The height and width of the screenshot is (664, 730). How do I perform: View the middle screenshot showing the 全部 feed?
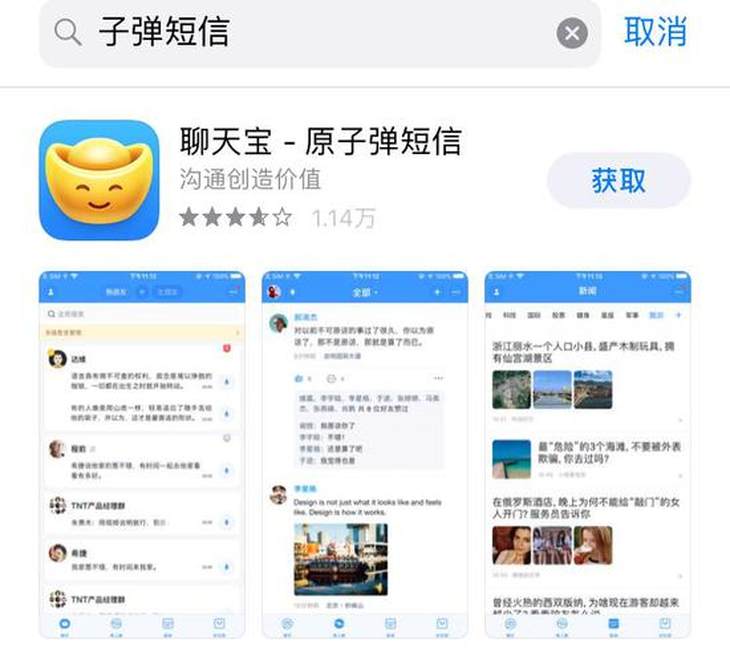click(x=364, y=455)
